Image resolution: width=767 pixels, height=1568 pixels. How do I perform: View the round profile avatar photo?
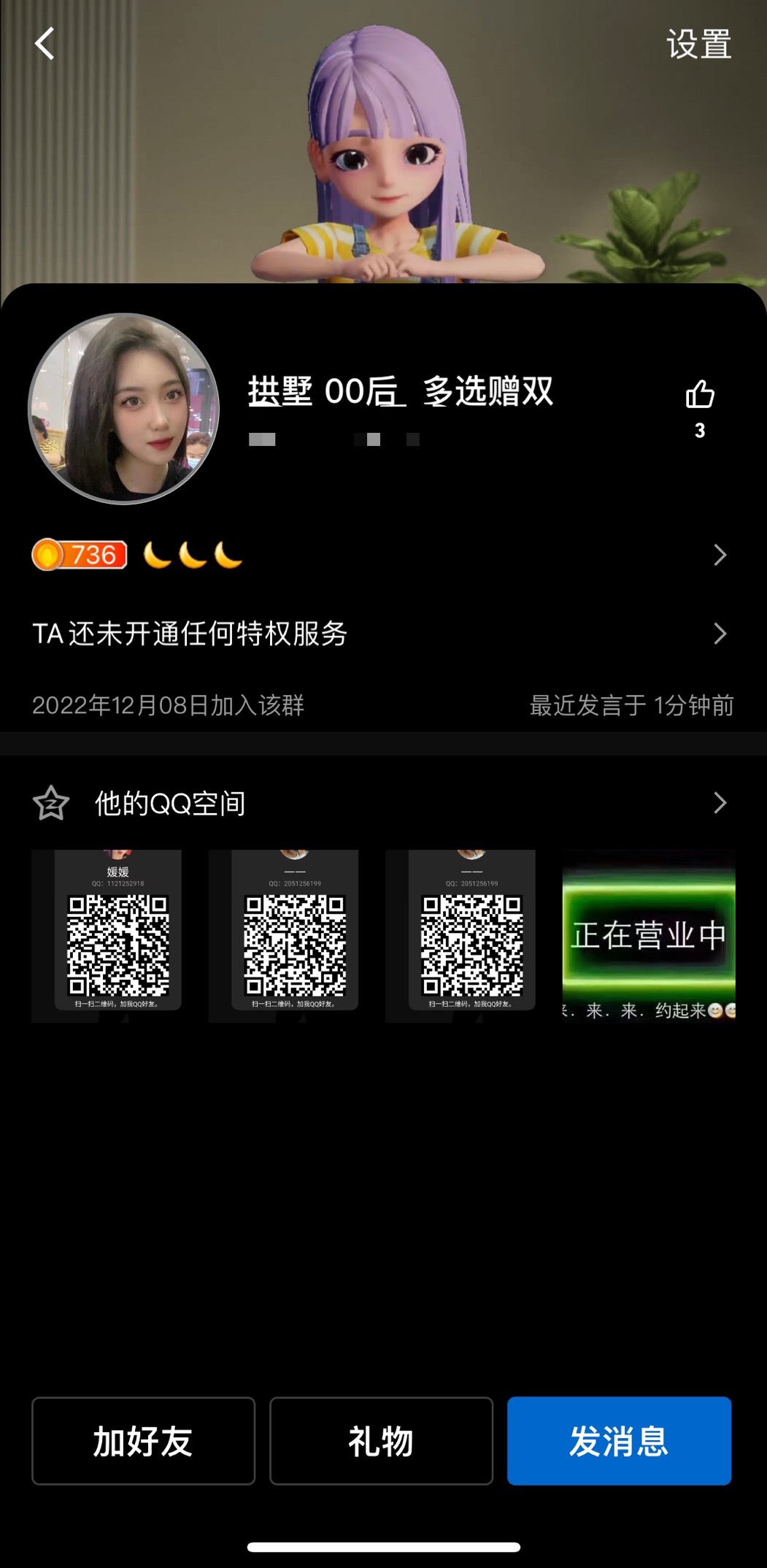(x=124, y=409)
